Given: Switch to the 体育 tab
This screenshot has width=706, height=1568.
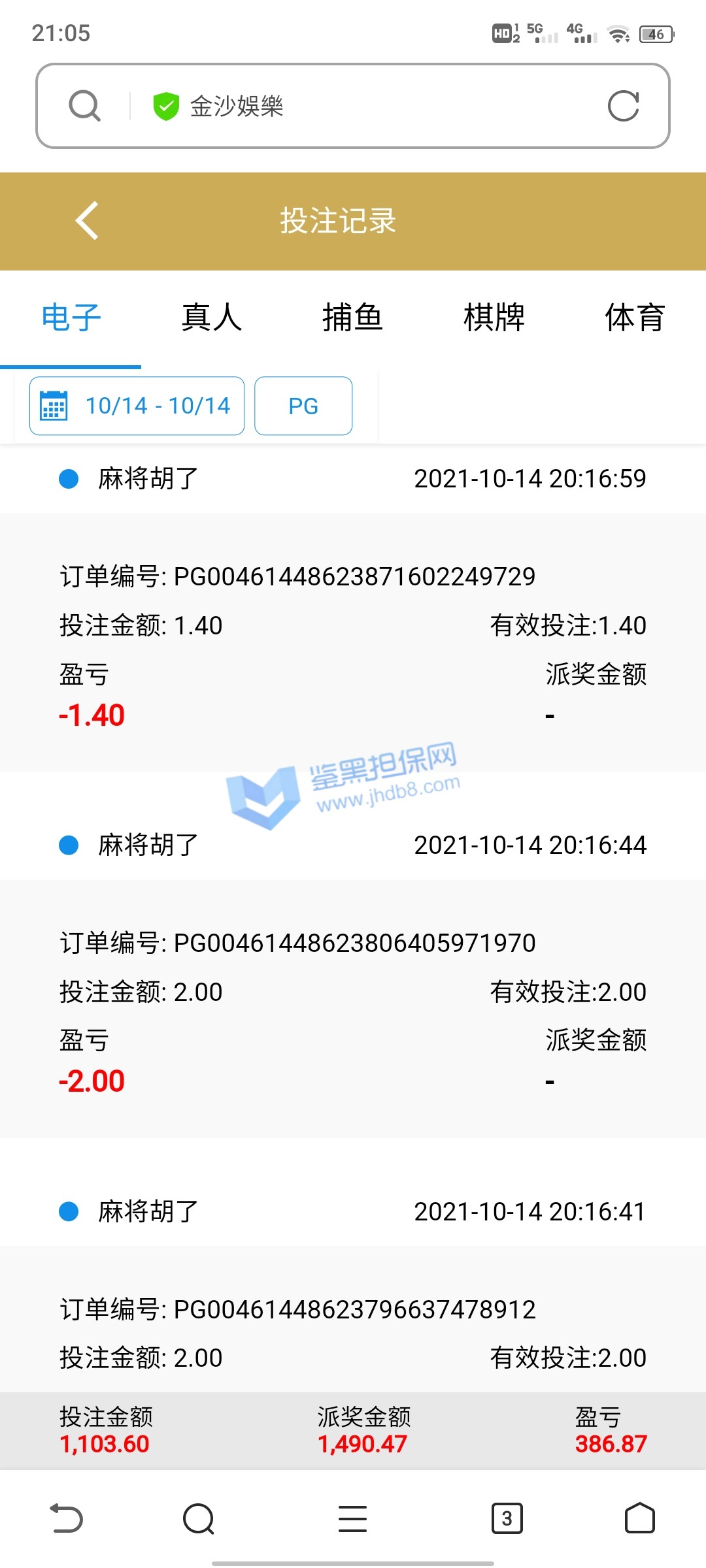Looking at the screenshot, I should point(634,318).
